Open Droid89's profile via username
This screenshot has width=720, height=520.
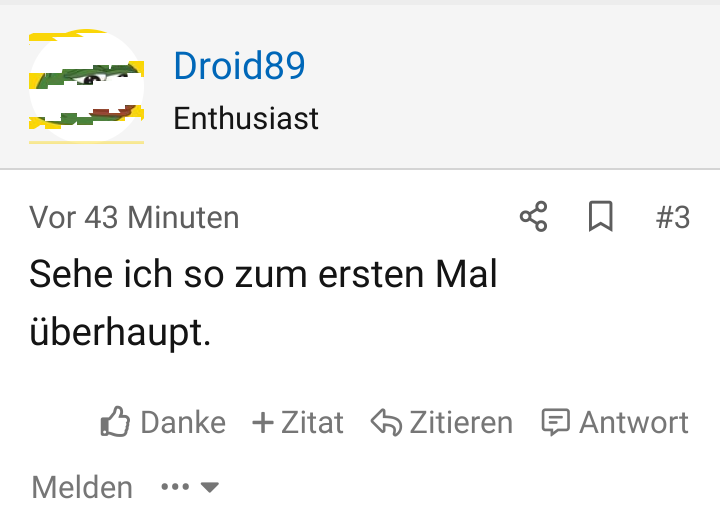click(239, 66)
